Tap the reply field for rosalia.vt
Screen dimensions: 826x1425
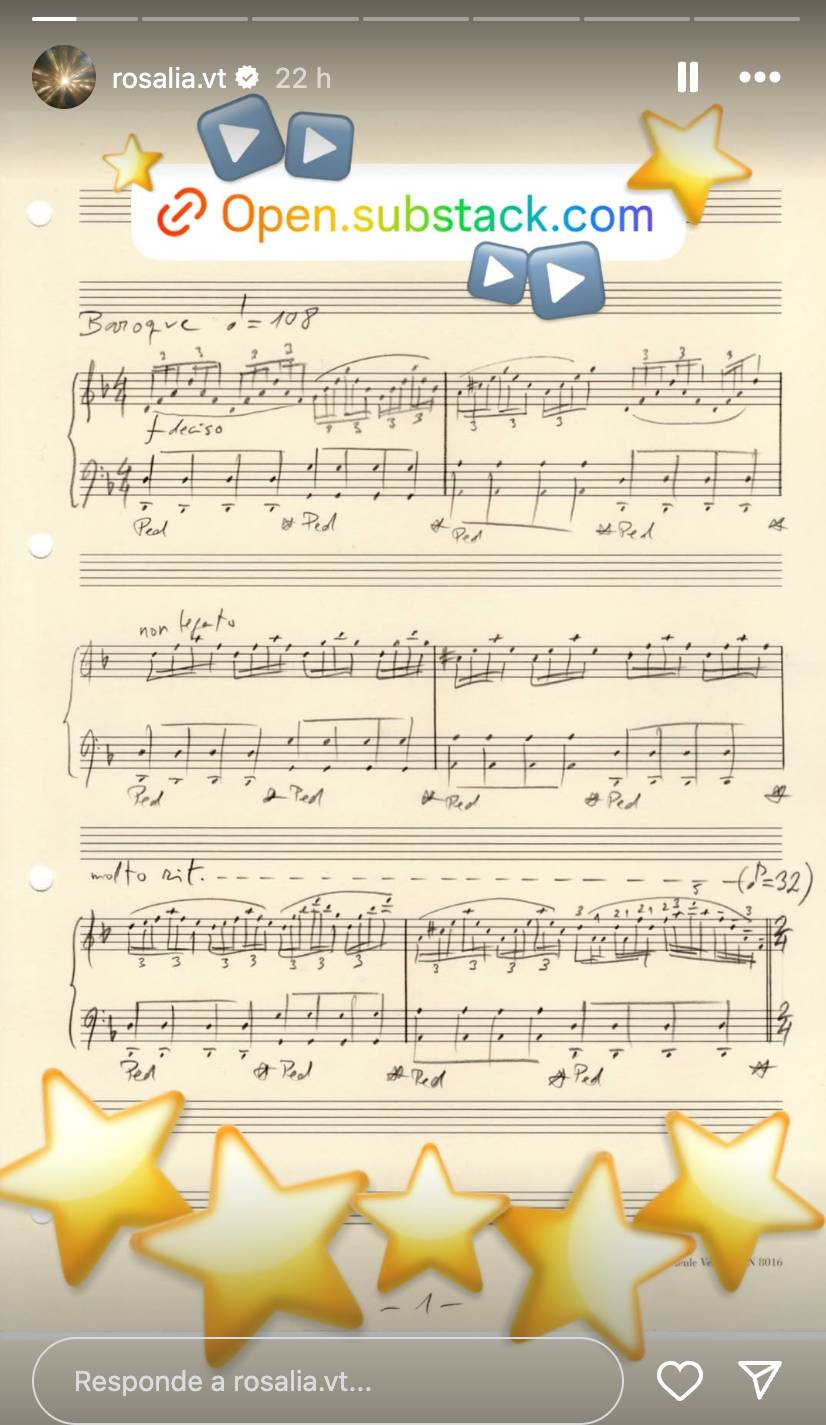point(327,1381)
